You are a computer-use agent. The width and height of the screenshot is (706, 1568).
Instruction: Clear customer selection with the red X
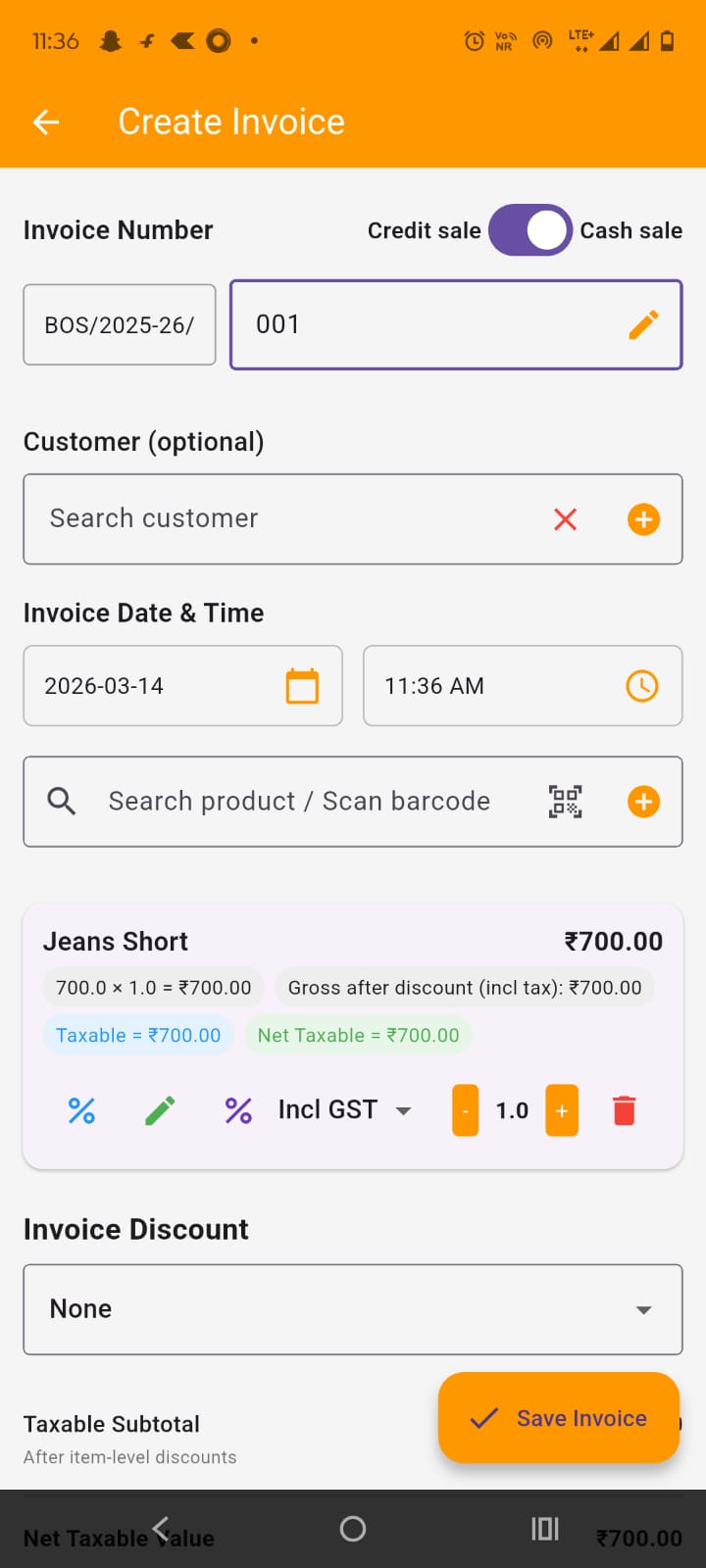(x=565, y=518)
